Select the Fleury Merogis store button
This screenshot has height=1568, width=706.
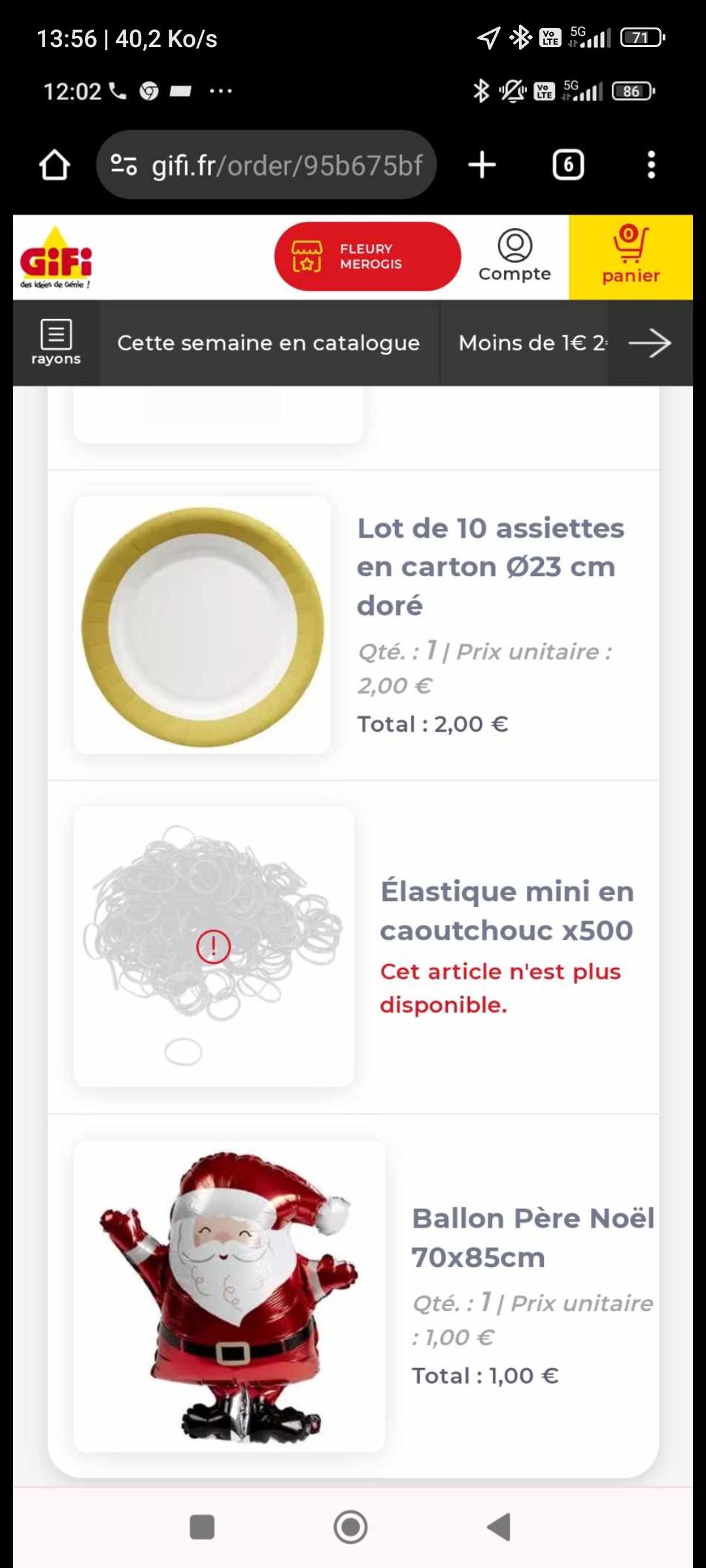coord(367,257)
